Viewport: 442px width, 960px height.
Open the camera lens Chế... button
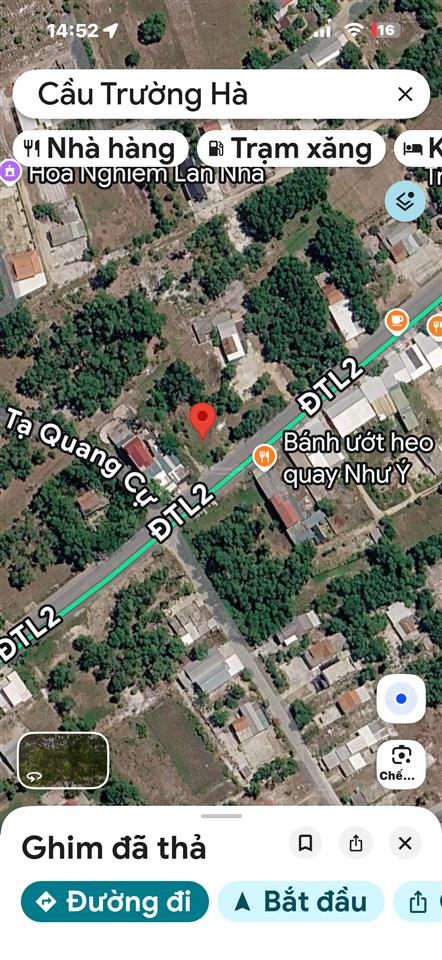401,763
